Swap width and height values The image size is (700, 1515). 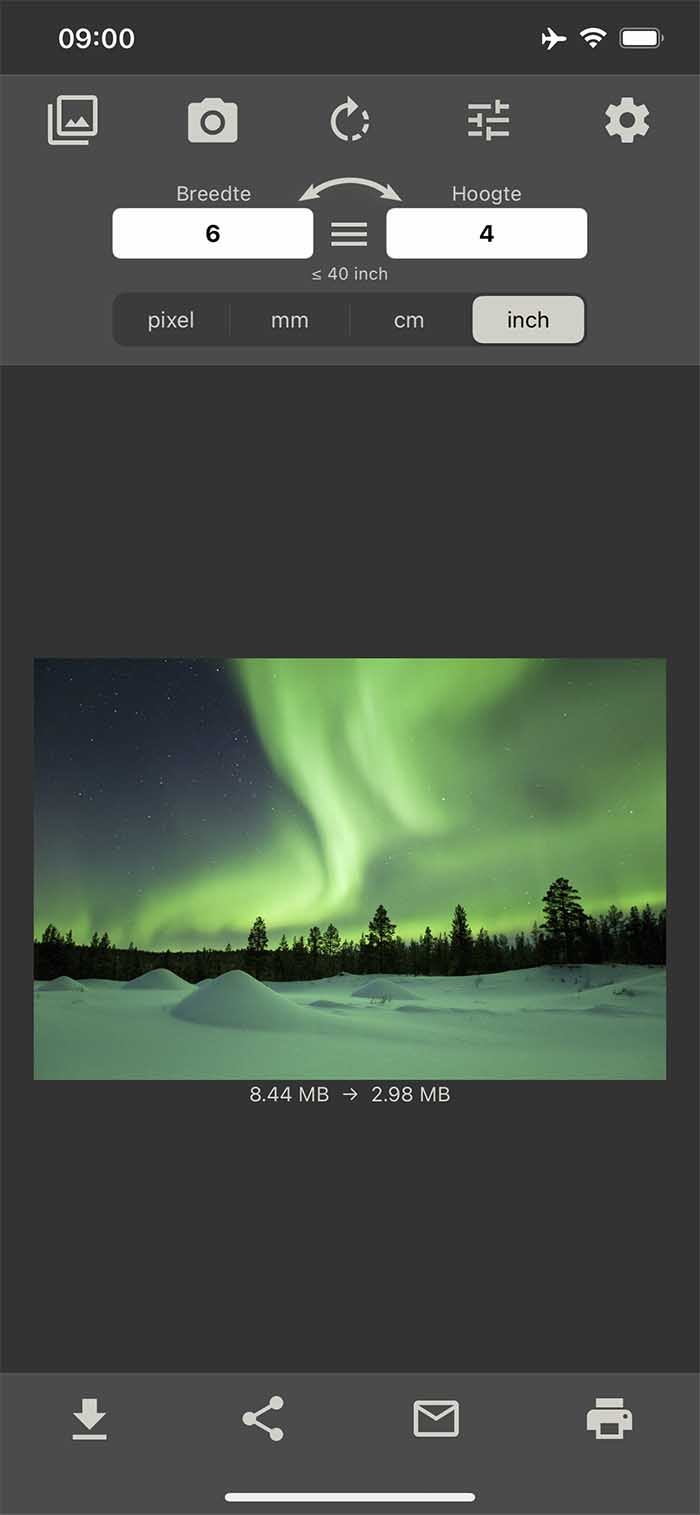[x=350, y=189]
